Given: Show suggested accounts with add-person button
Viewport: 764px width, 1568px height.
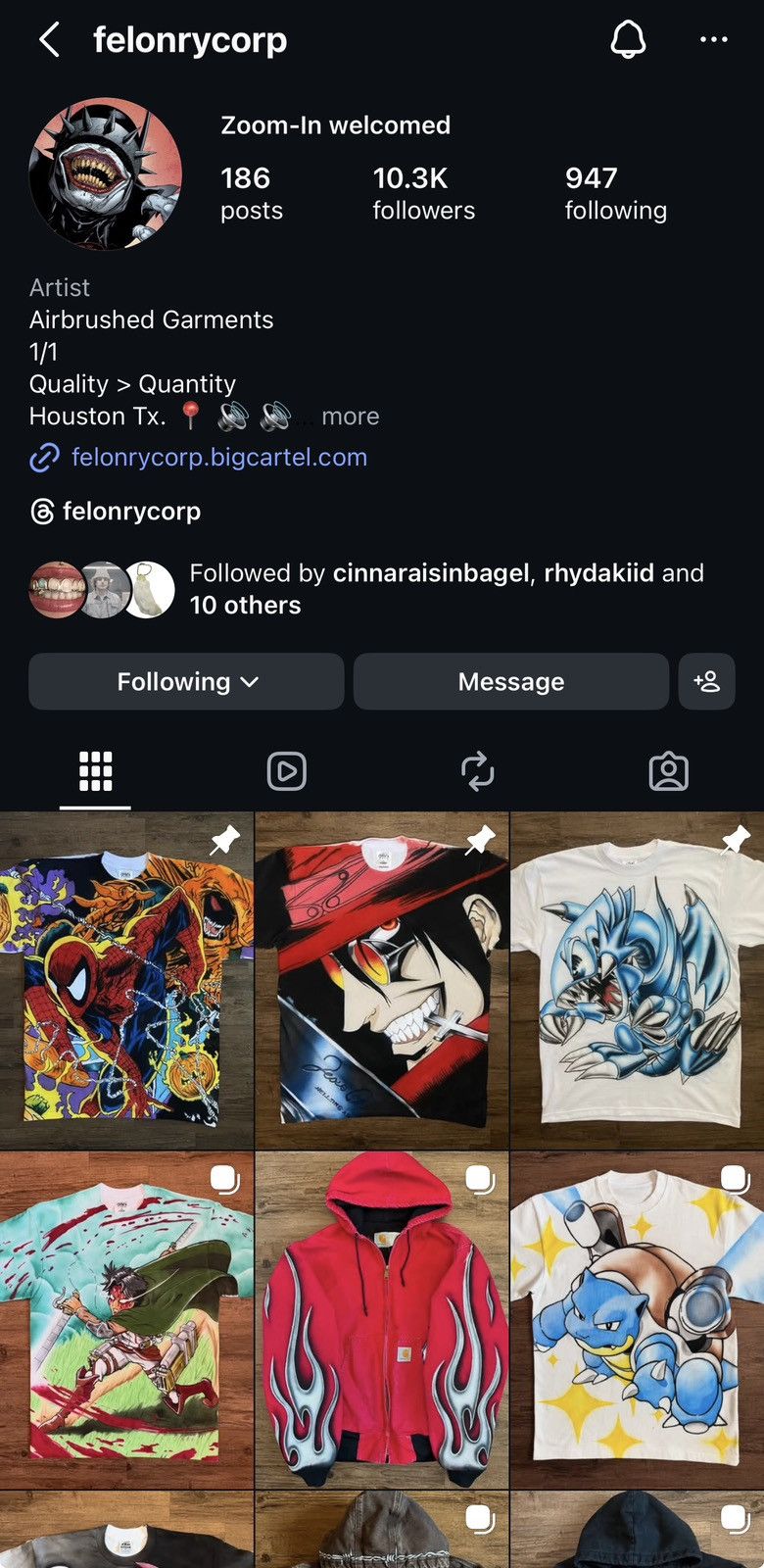Looking at the screenshot, I should [706, 681].
